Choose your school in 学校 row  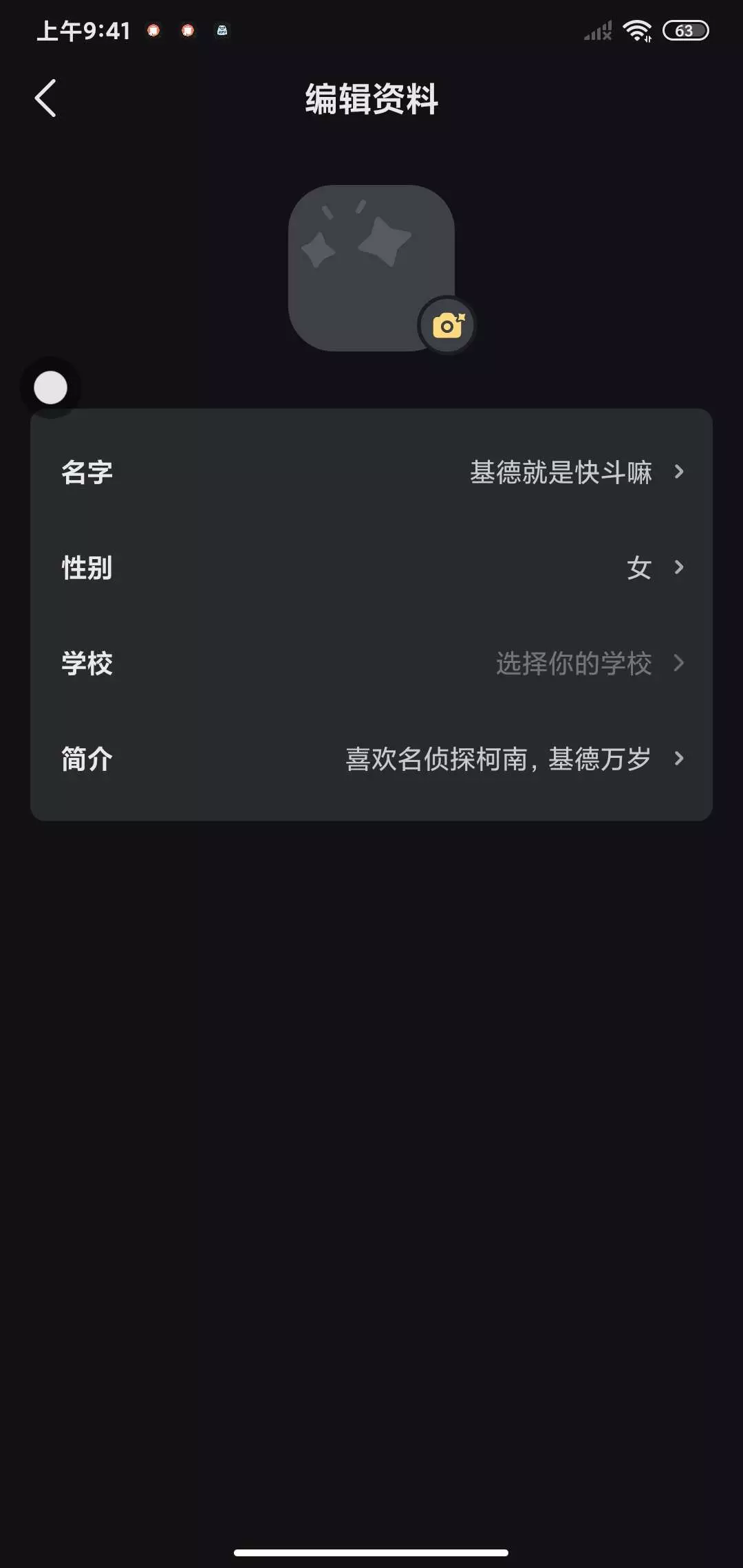click(371, 663)
